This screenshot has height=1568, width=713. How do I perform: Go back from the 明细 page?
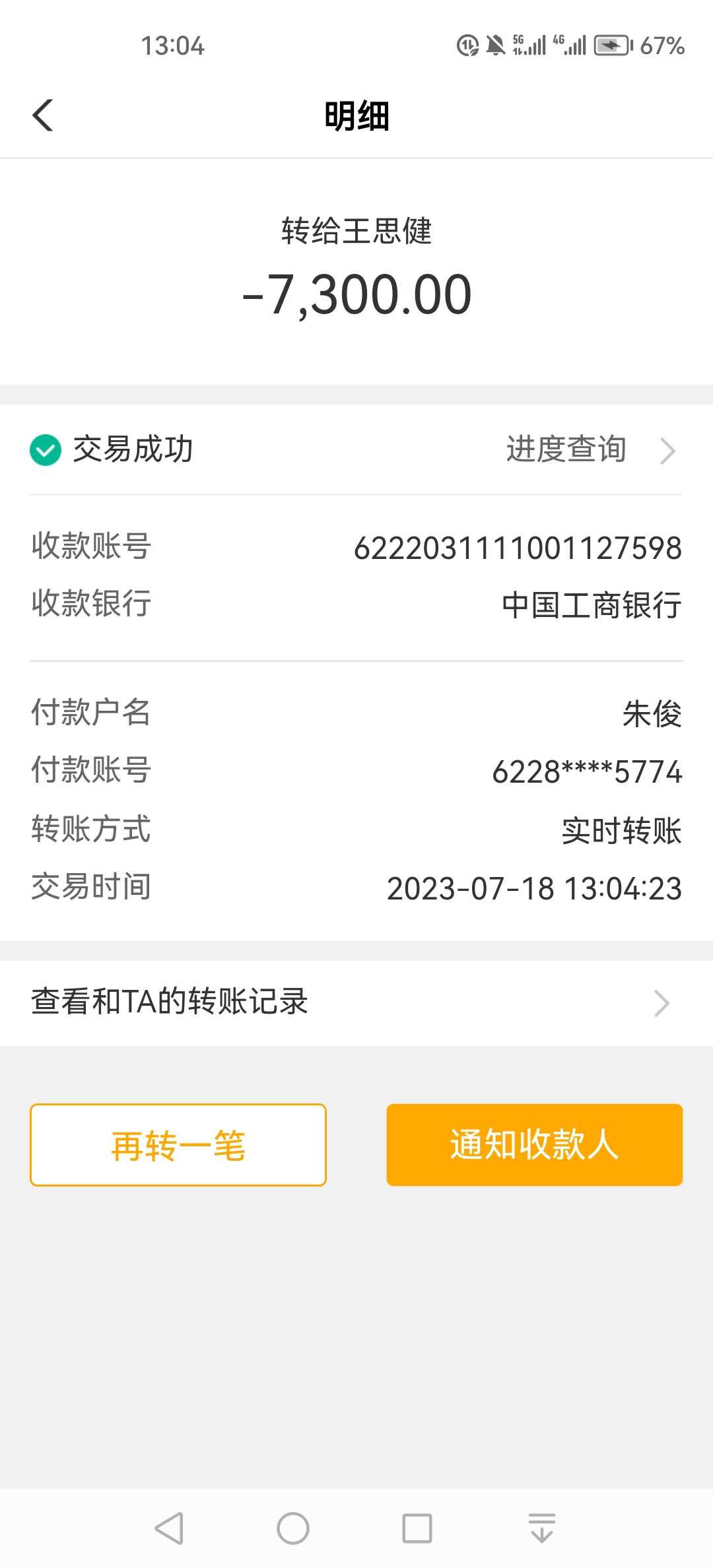[x=43, y=115]
